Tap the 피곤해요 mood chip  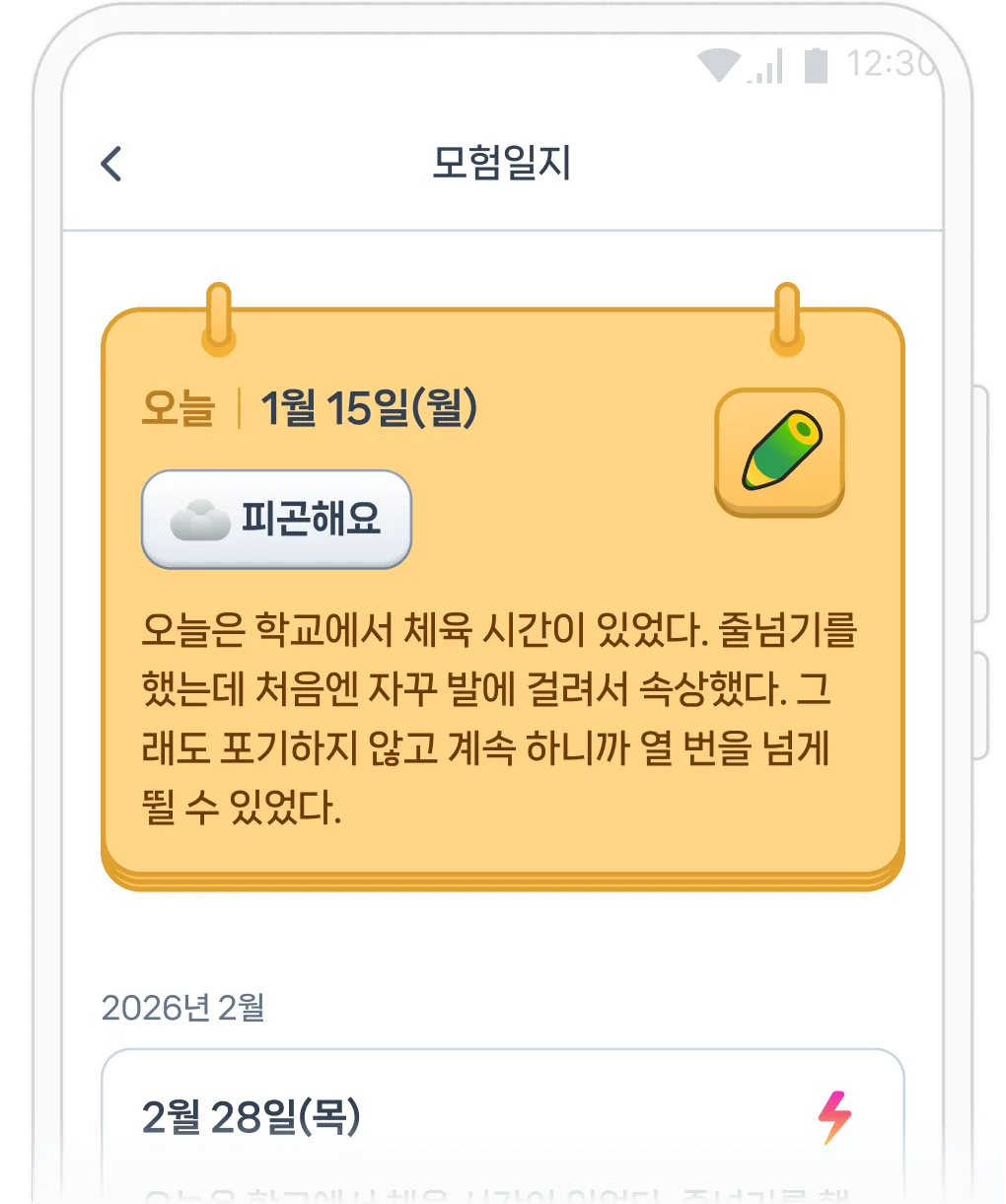tap(276, 519)
